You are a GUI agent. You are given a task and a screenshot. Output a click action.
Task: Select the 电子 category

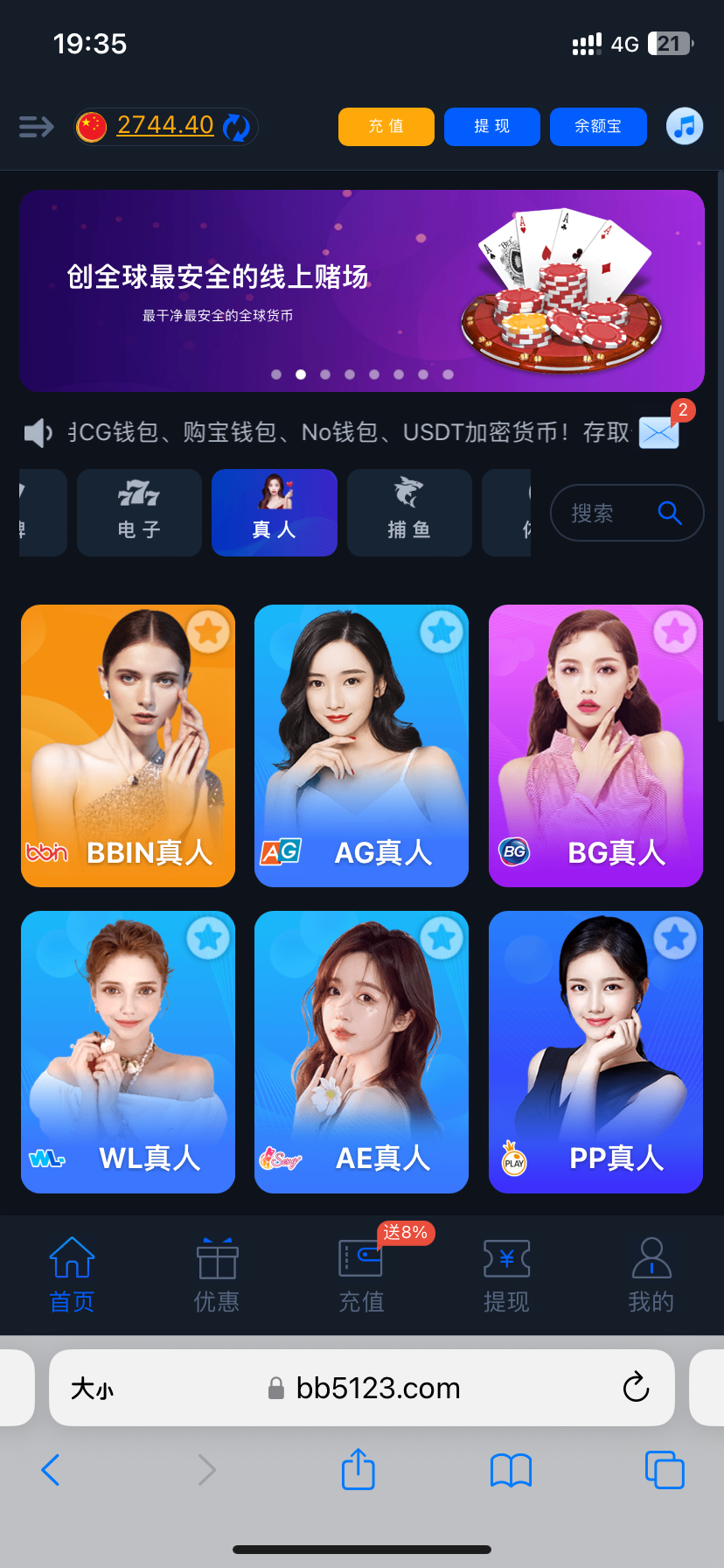[139, 513]
